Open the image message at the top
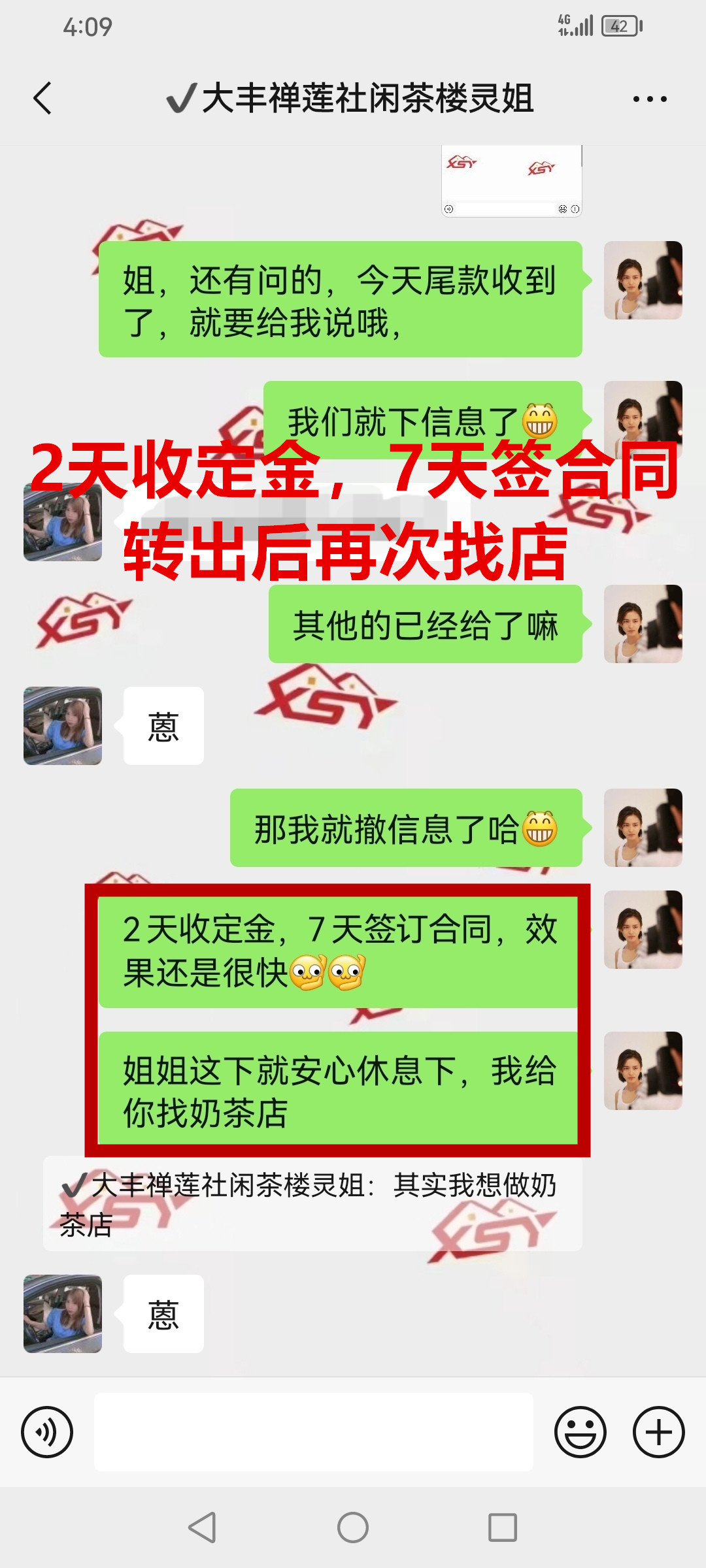706x1568 pixels. [x=511, y=181]
